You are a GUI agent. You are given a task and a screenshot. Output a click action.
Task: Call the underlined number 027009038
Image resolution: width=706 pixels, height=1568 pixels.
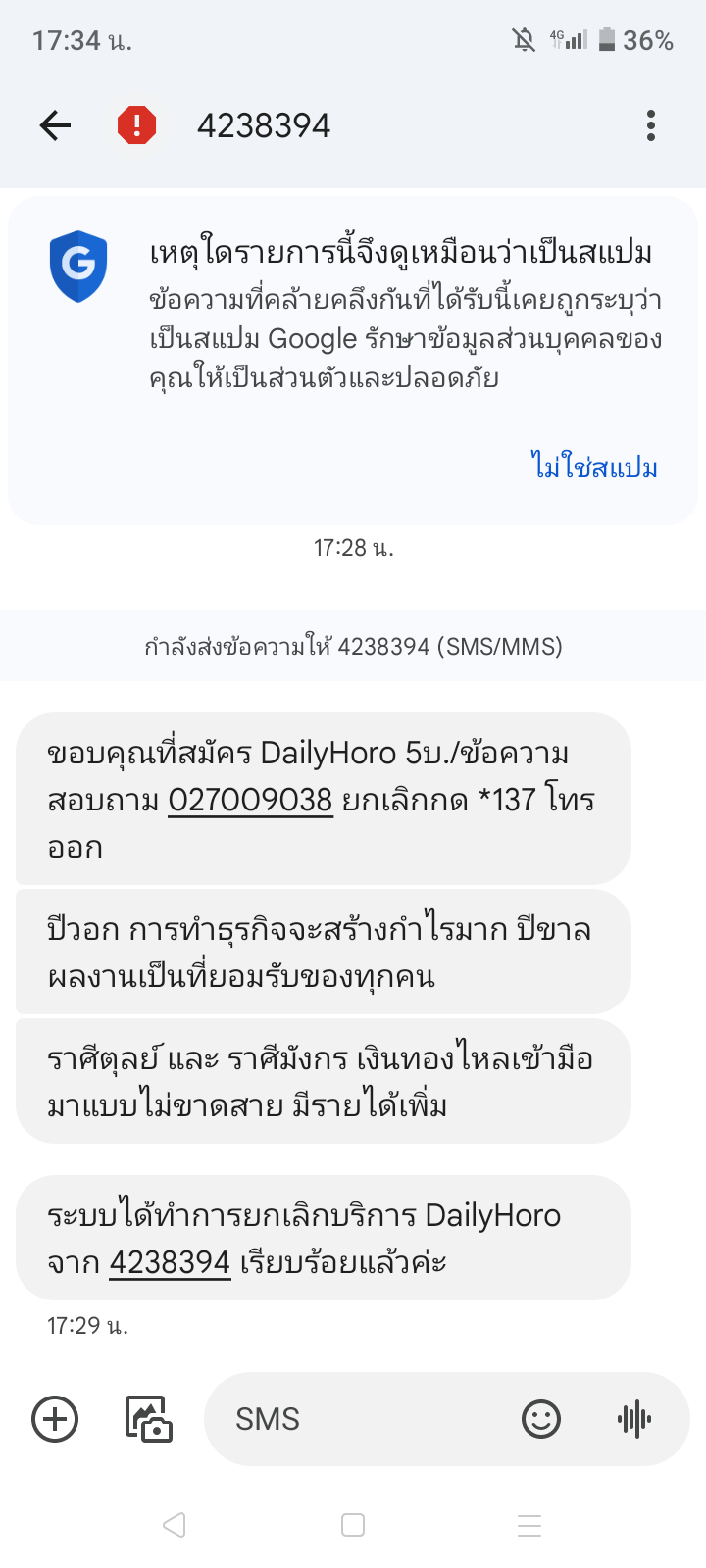(x=251, y=800)
